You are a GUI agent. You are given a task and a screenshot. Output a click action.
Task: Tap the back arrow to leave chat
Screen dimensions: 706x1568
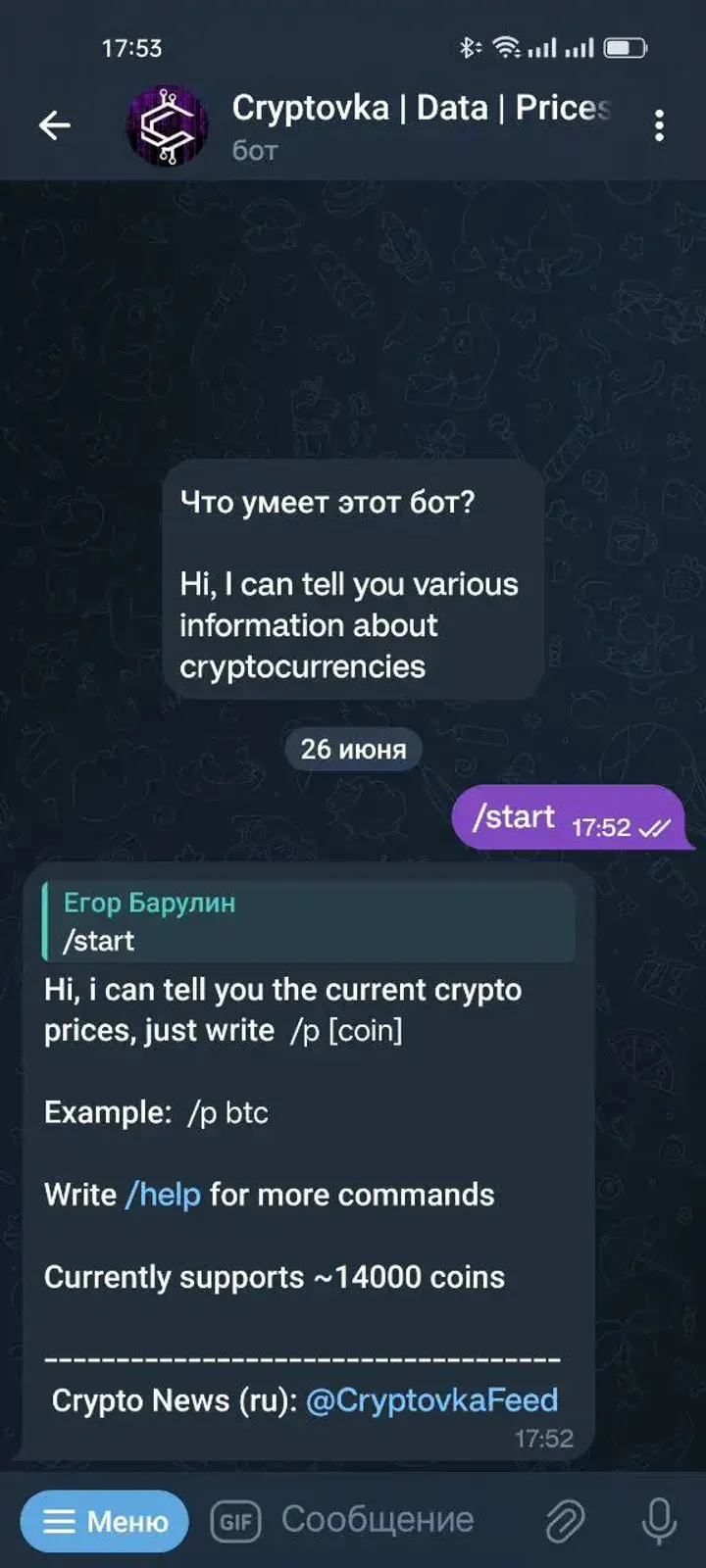[x=56, y=125]
